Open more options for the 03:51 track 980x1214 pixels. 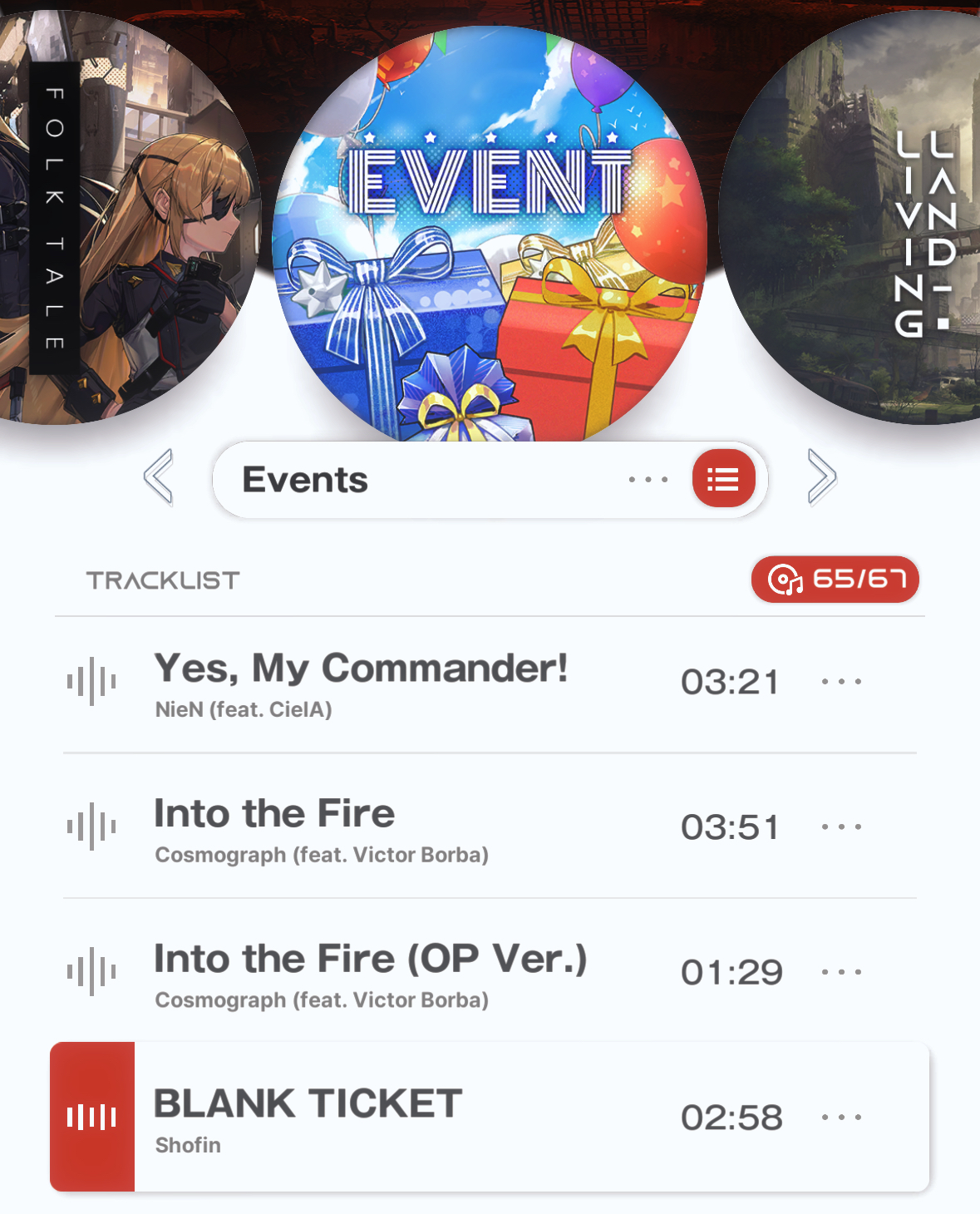click(841, 827)
